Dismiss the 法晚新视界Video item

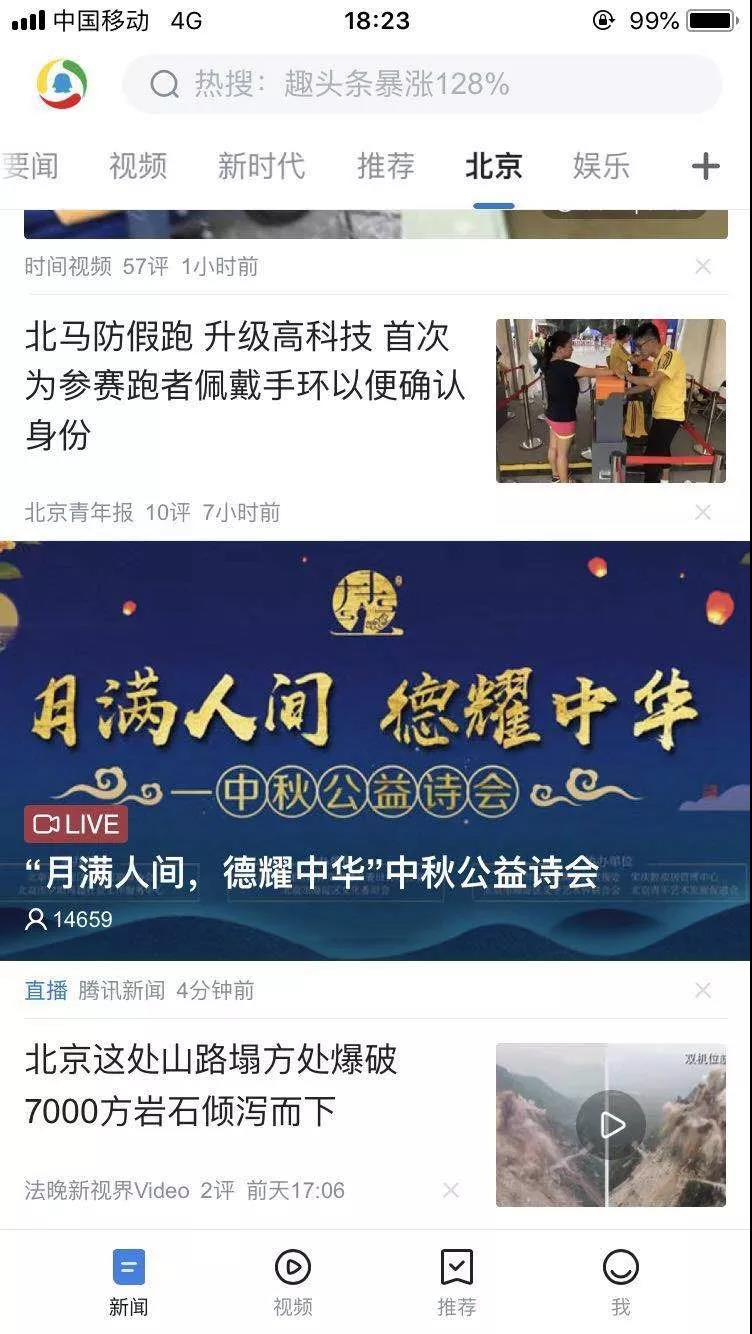click(451, 1190)
